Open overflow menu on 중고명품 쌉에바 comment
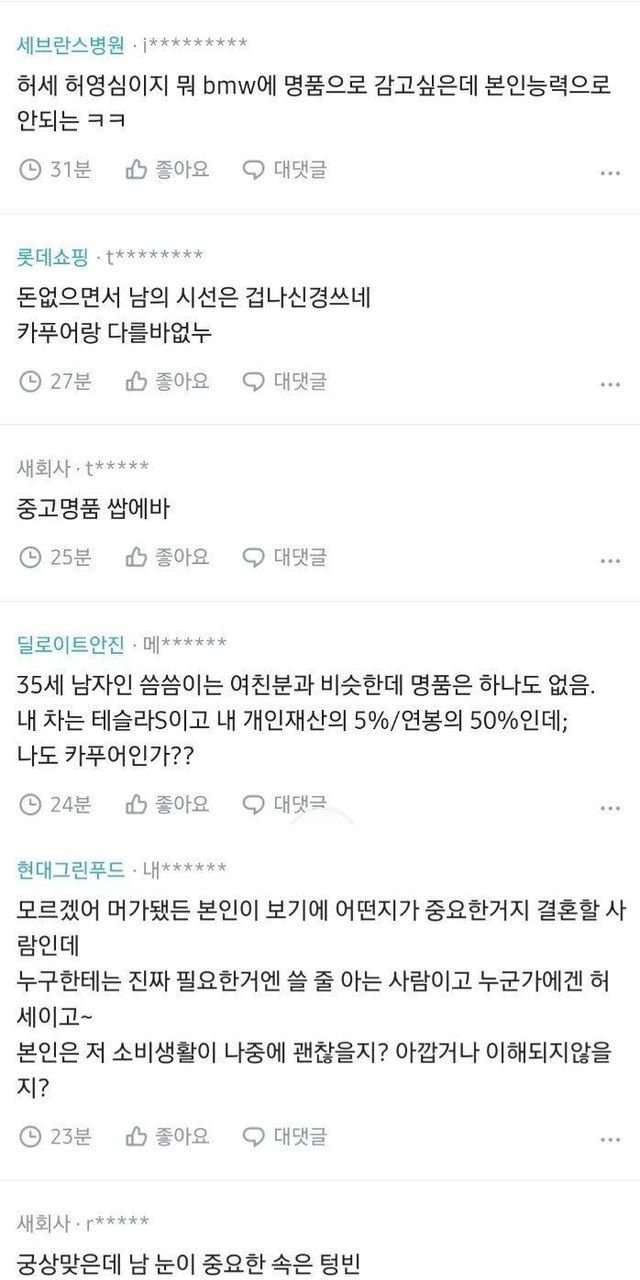Image resolution: width=640 pixels, height=1280 pixels. pyautogui.click(x=609, y=560)
